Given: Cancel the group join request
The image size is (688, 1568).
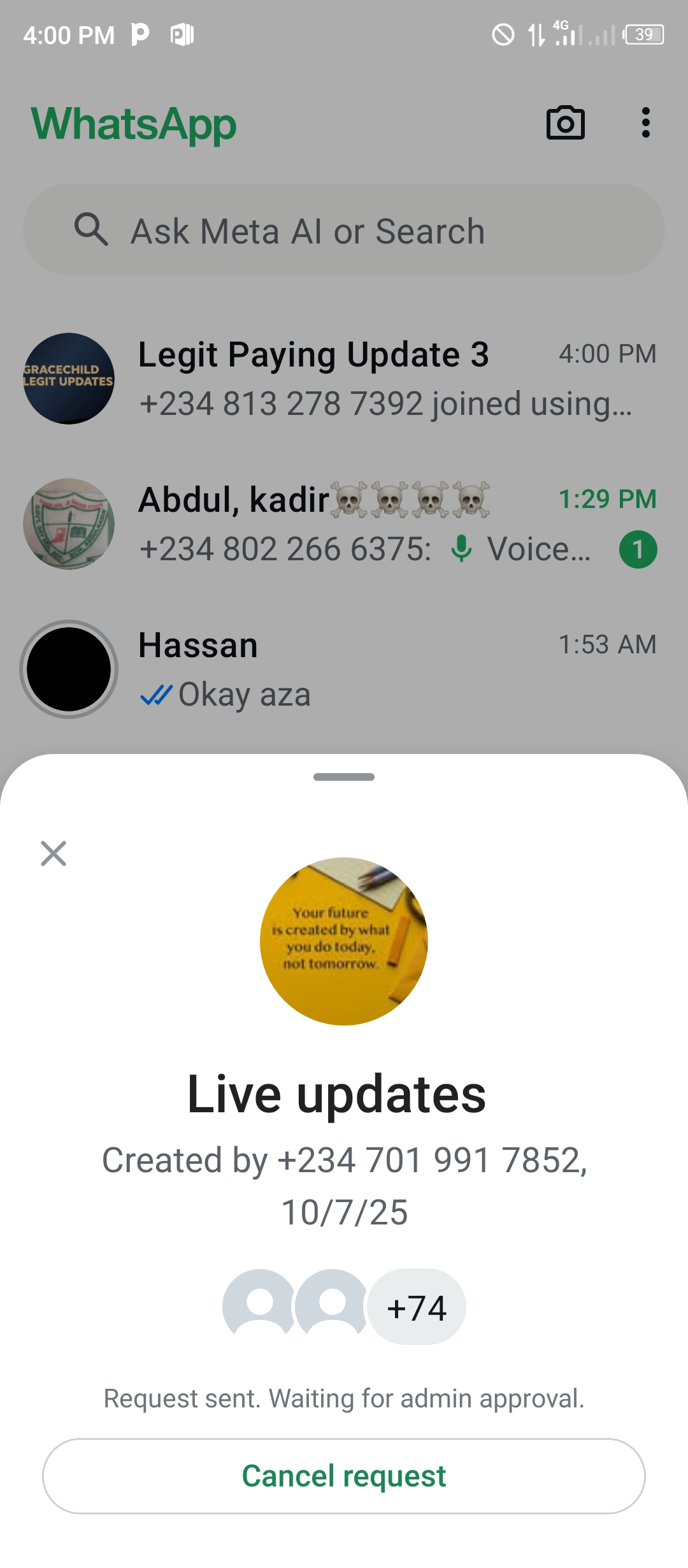Looking at the screenshot, I should [x=344, y=1476].
